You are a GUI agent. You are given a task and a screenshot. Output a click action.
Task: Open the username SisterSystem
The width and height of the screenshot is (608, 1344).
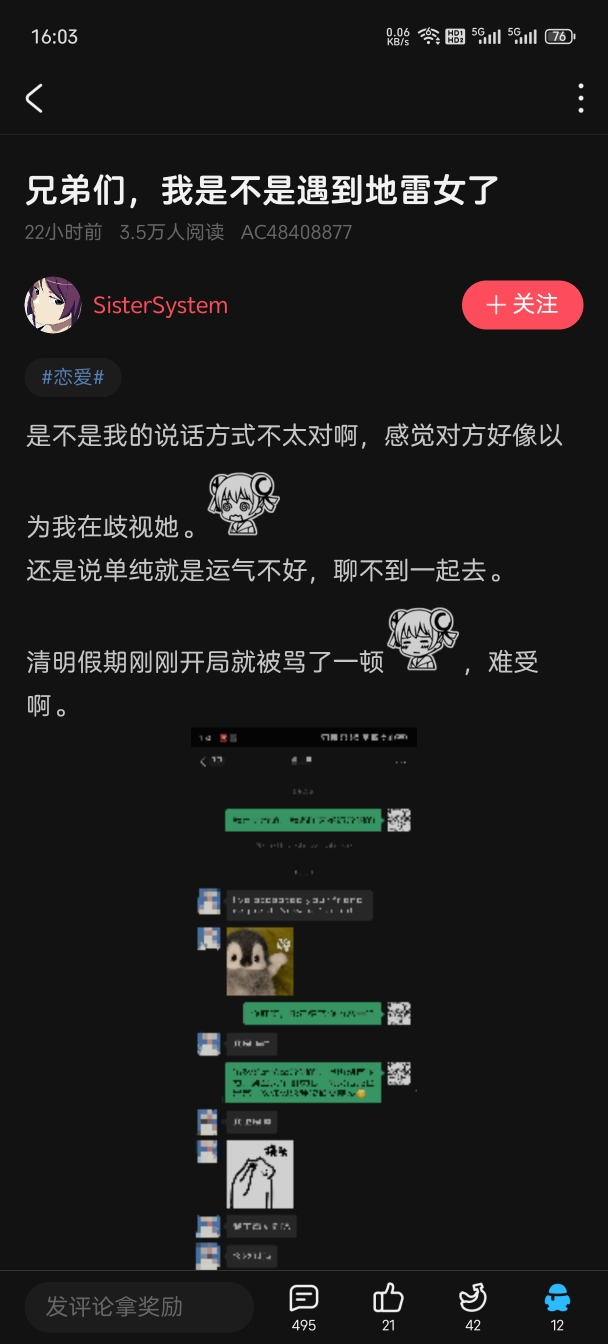tap(160, 305)
